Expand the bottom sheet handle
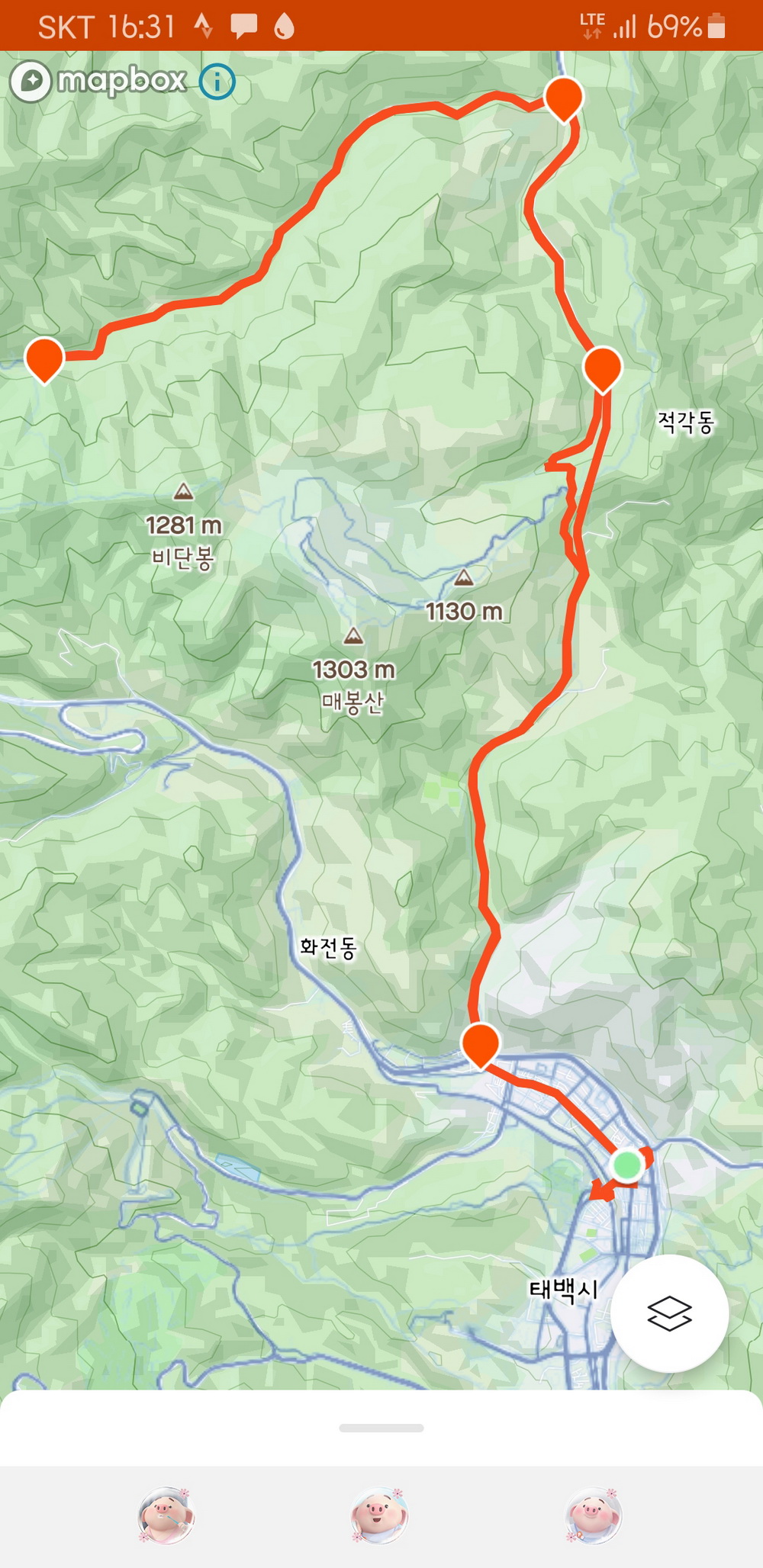The height and width of the screenshot is (1568, 763). click(x=381, y=1428)
